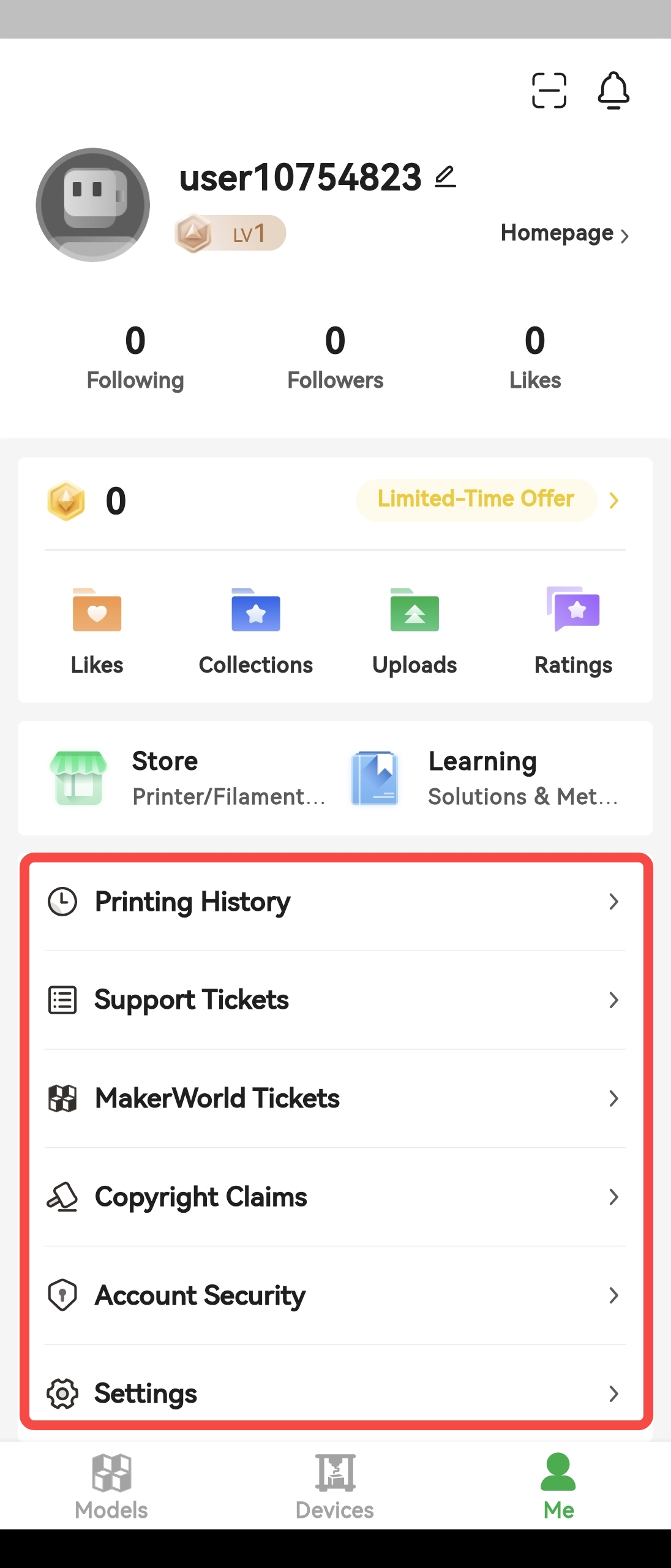Open the Learning section
This screenshot has height=1568, width=671.
pyautogui.click(x=484, y=778)
